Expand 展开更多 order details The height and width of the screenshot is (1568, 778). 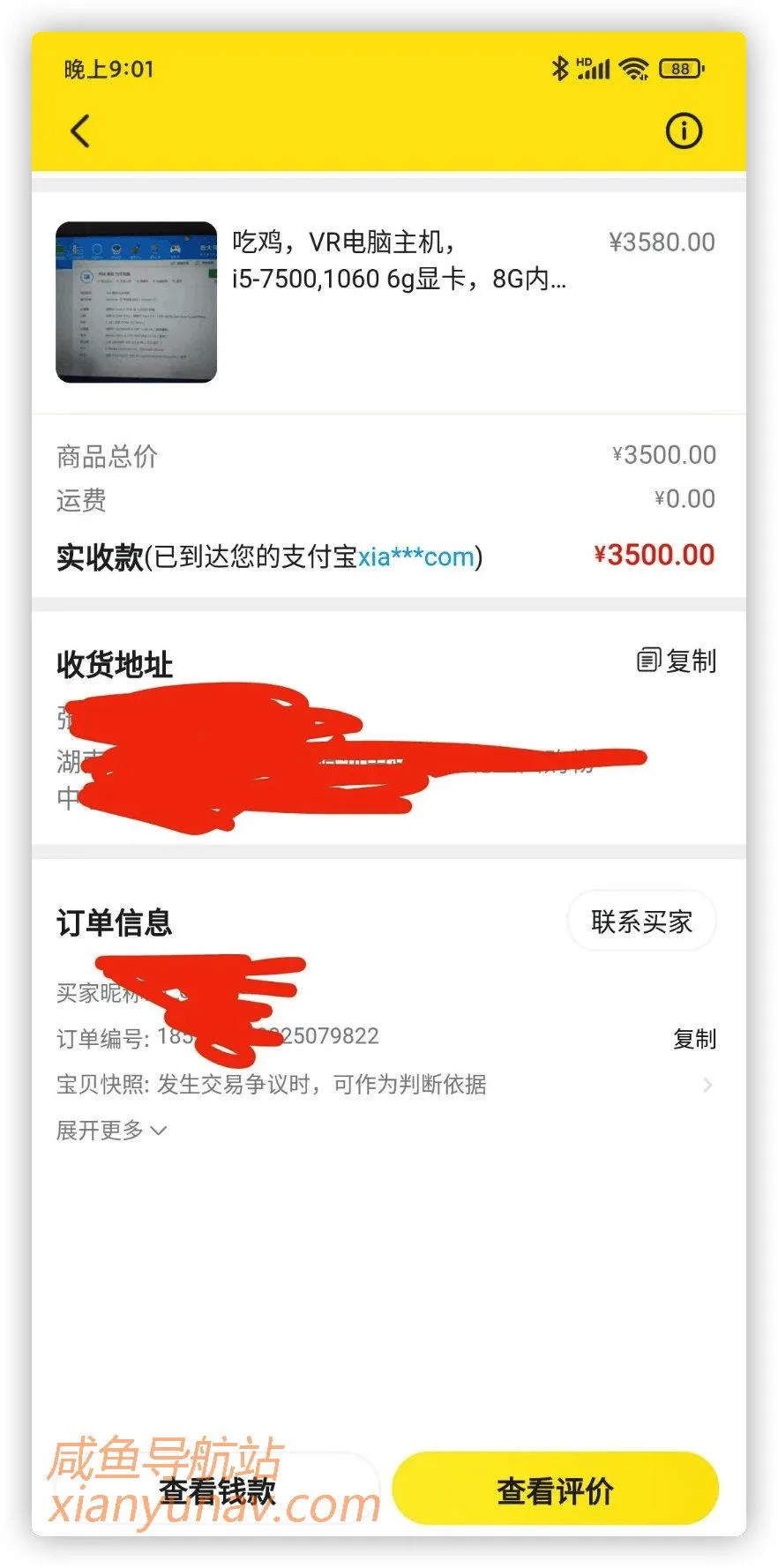(111, 1131)
